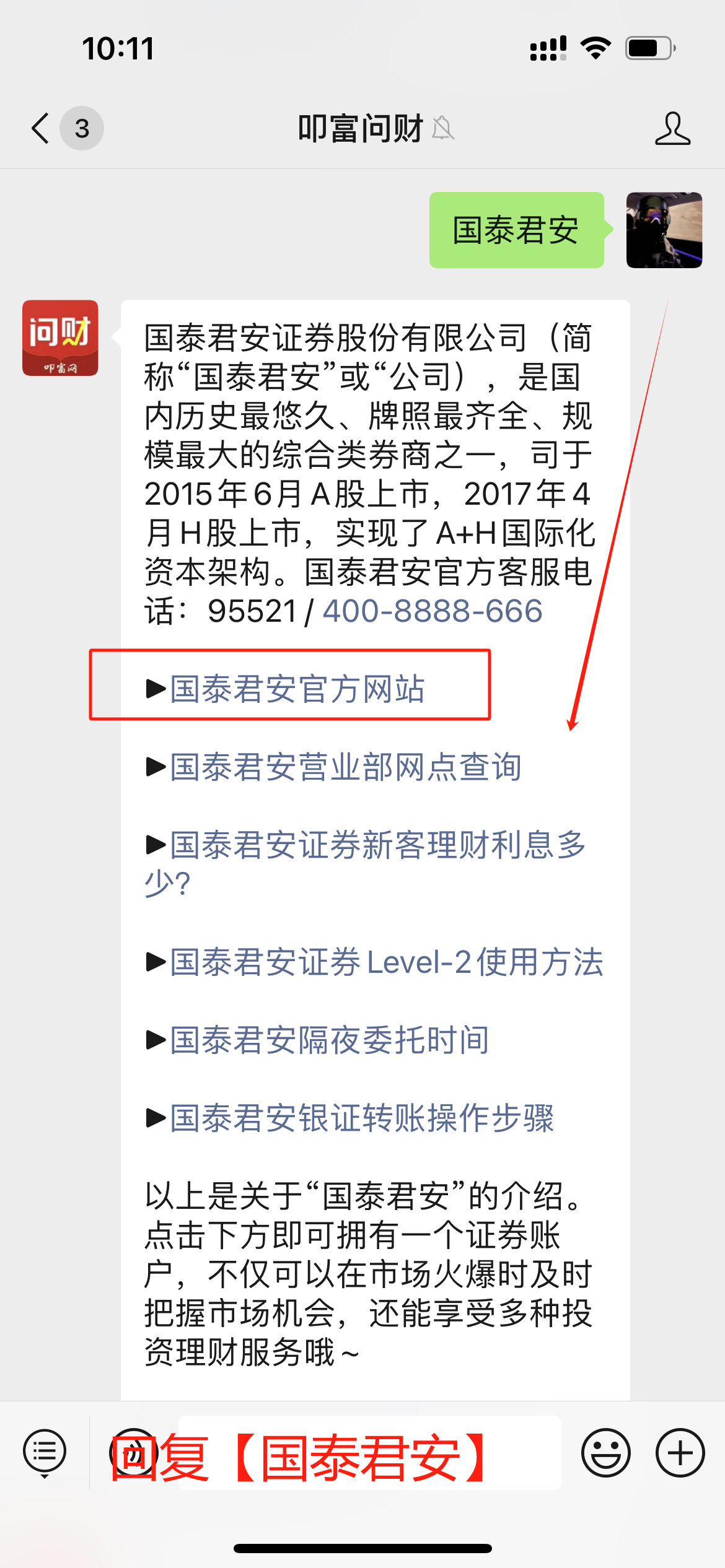Open 国泰君安营业部网点查询 link
This screenshot has width=725, height=1568.
click(x=346, y=767)
